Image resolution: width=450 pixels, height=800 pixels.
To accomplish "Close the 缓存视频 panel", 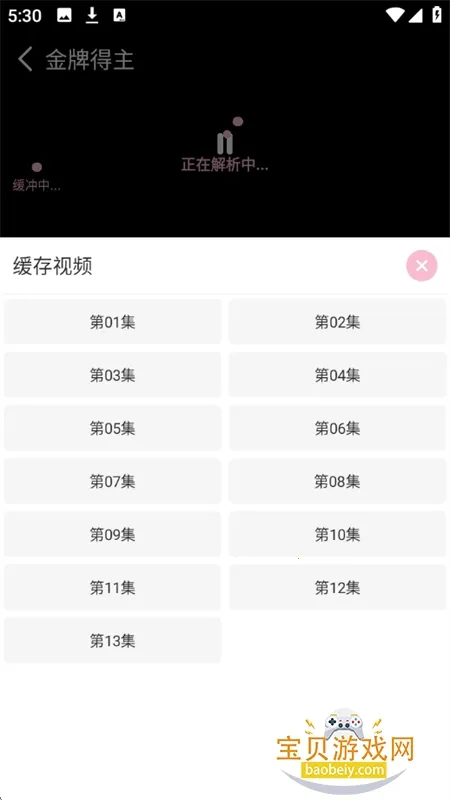I will click(x=421, y=265).
